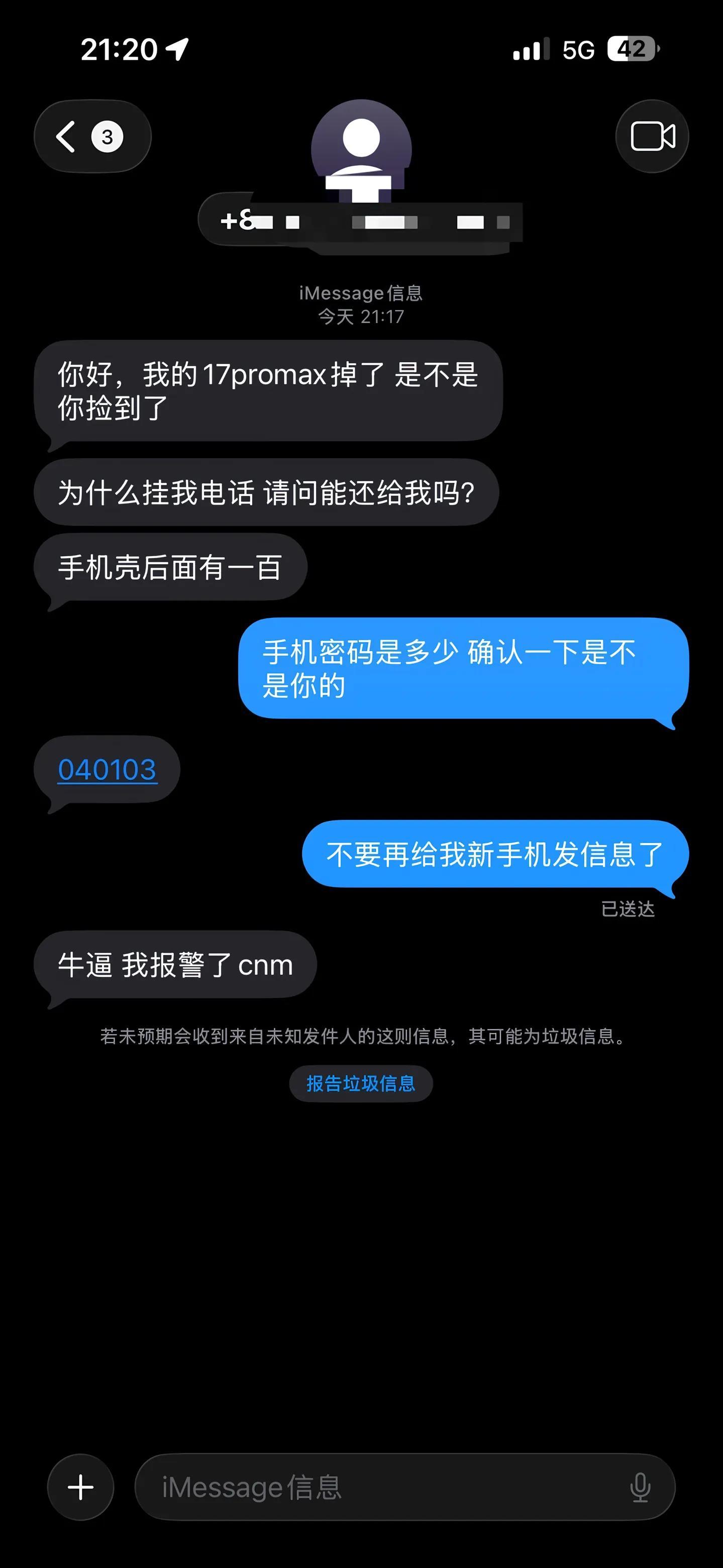Image resolution: width=723 pixels, height=1568 pixels.
Task: Start a FaceTime video call
Action: pos(651,136)
